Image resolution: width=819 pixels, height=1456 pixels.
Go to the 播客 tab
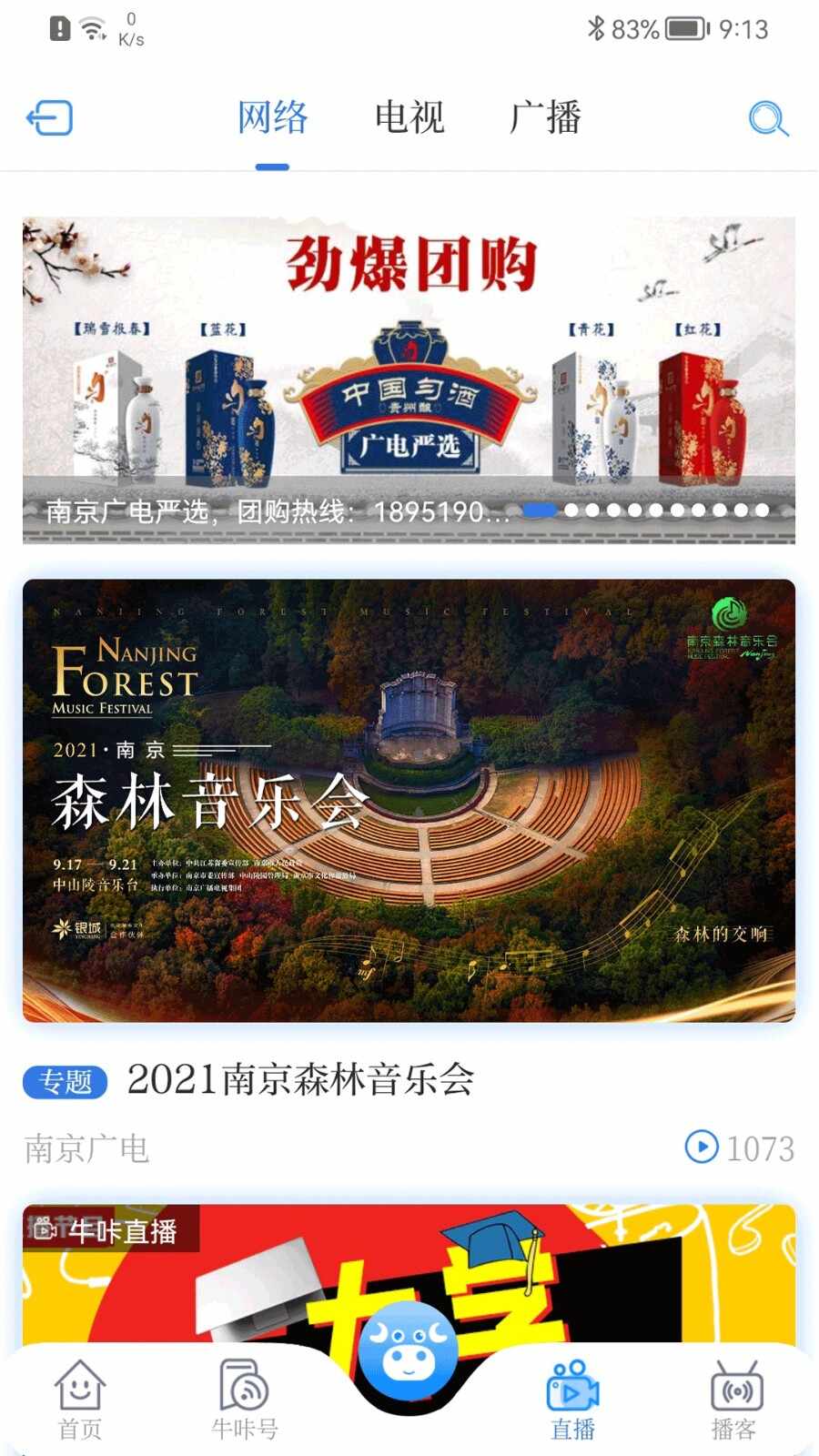coord(734,1400)
